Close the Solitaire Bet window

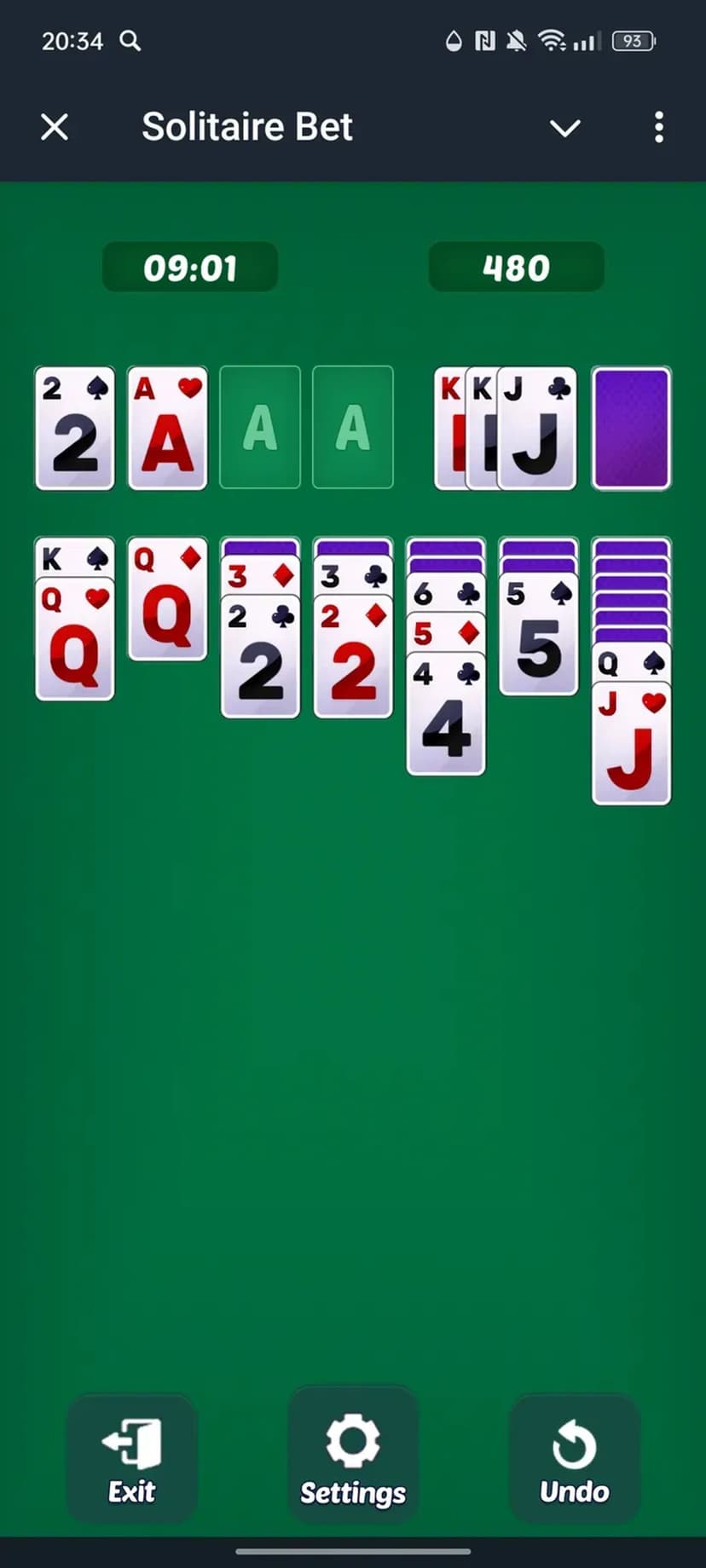click(55, 128)
